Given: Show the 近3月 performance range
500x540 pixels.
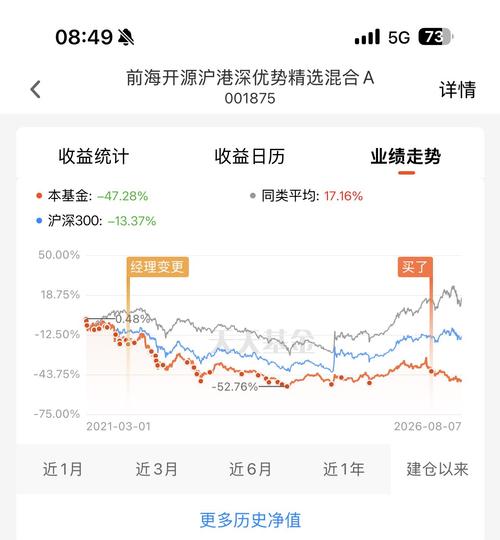Looking at the screenshot, I should point(156,469).
